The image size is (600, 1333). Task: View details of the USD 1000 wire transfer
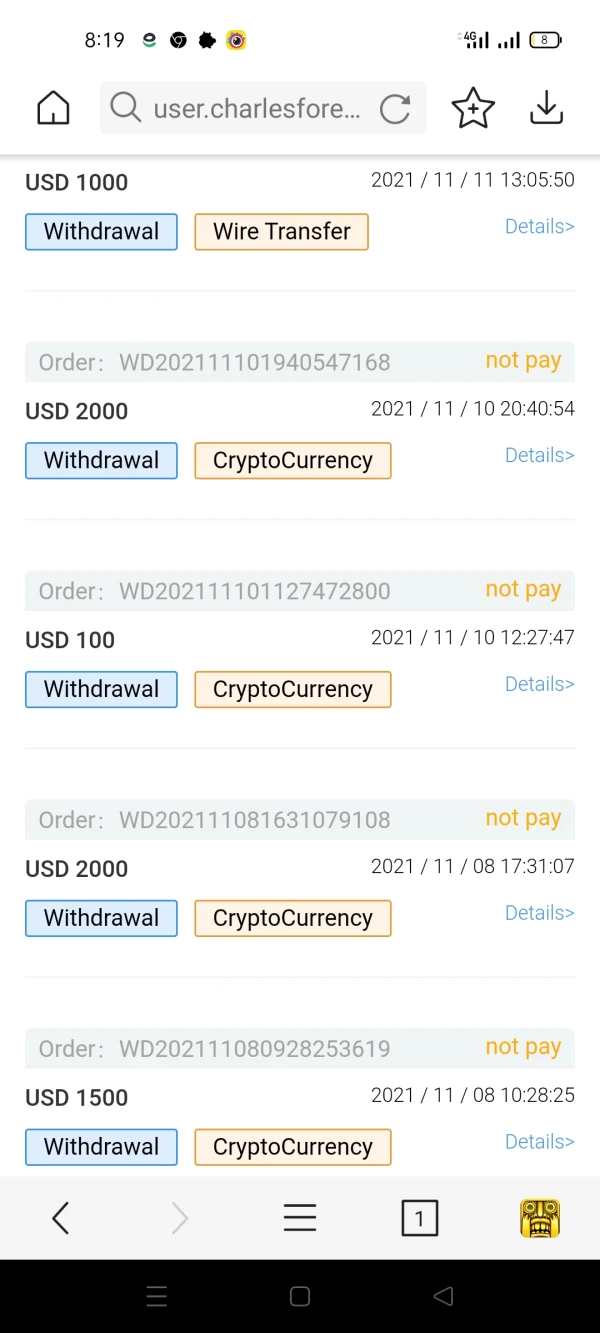pyautogui.click(x=539, y=227)
